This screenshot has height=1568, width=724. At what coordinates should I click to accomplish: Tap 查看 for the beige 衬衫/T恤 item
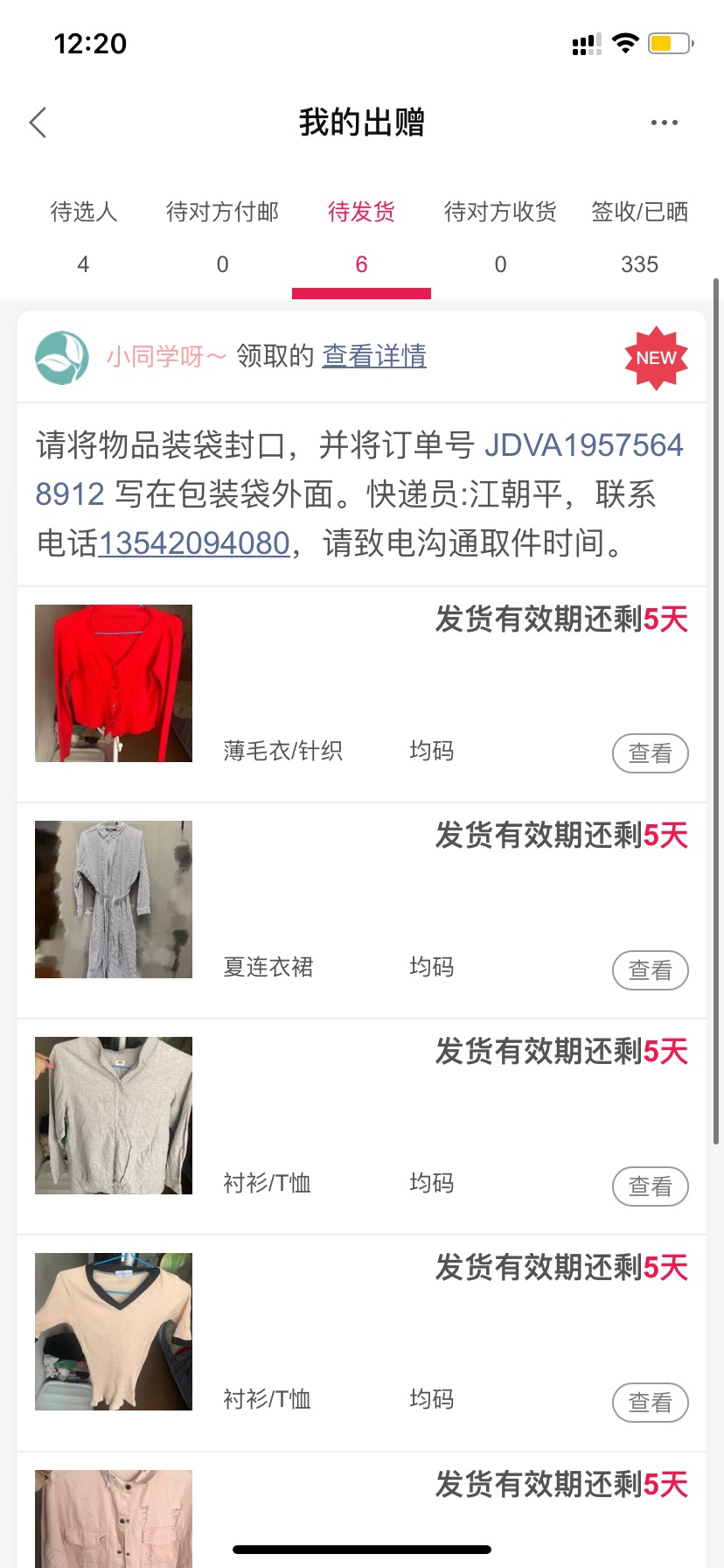pyautogui.click(x=651, y=1403)
